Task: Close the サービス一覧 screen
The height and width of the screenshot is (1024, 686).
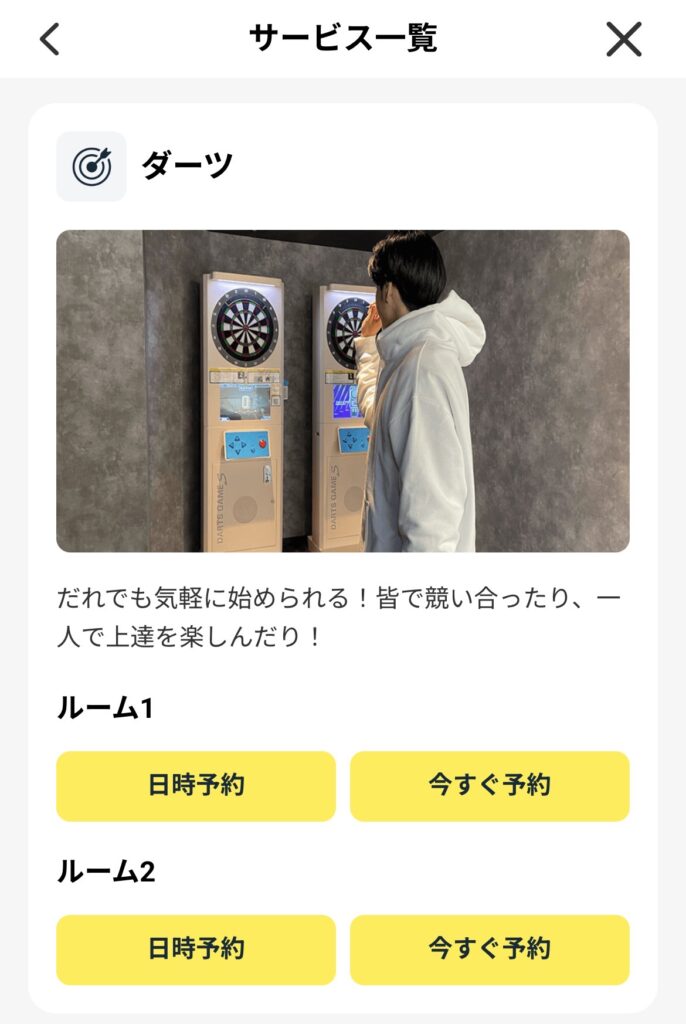Action: click(x=623, y=39)
